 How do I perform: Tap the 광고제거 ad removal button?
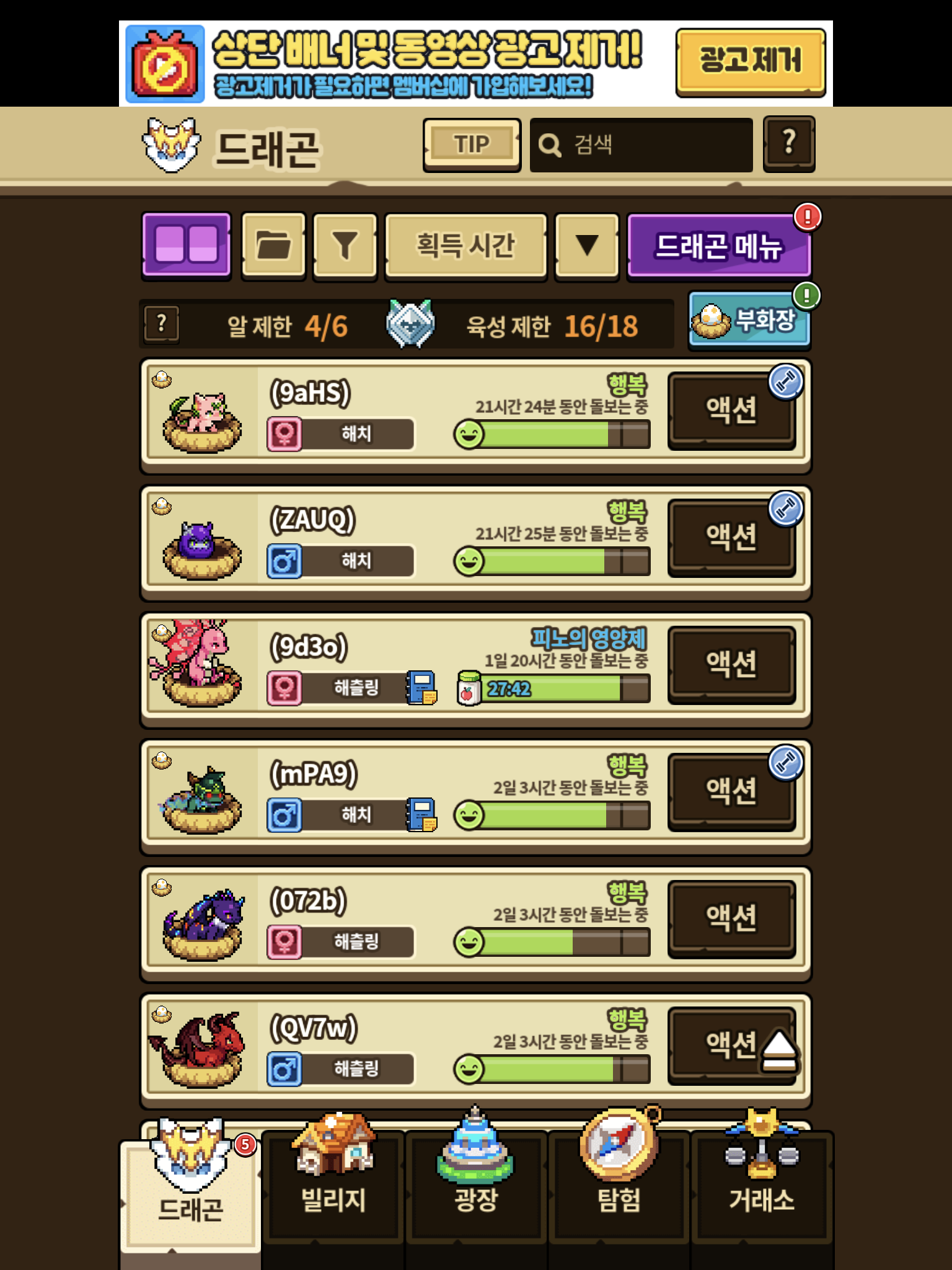750,62
